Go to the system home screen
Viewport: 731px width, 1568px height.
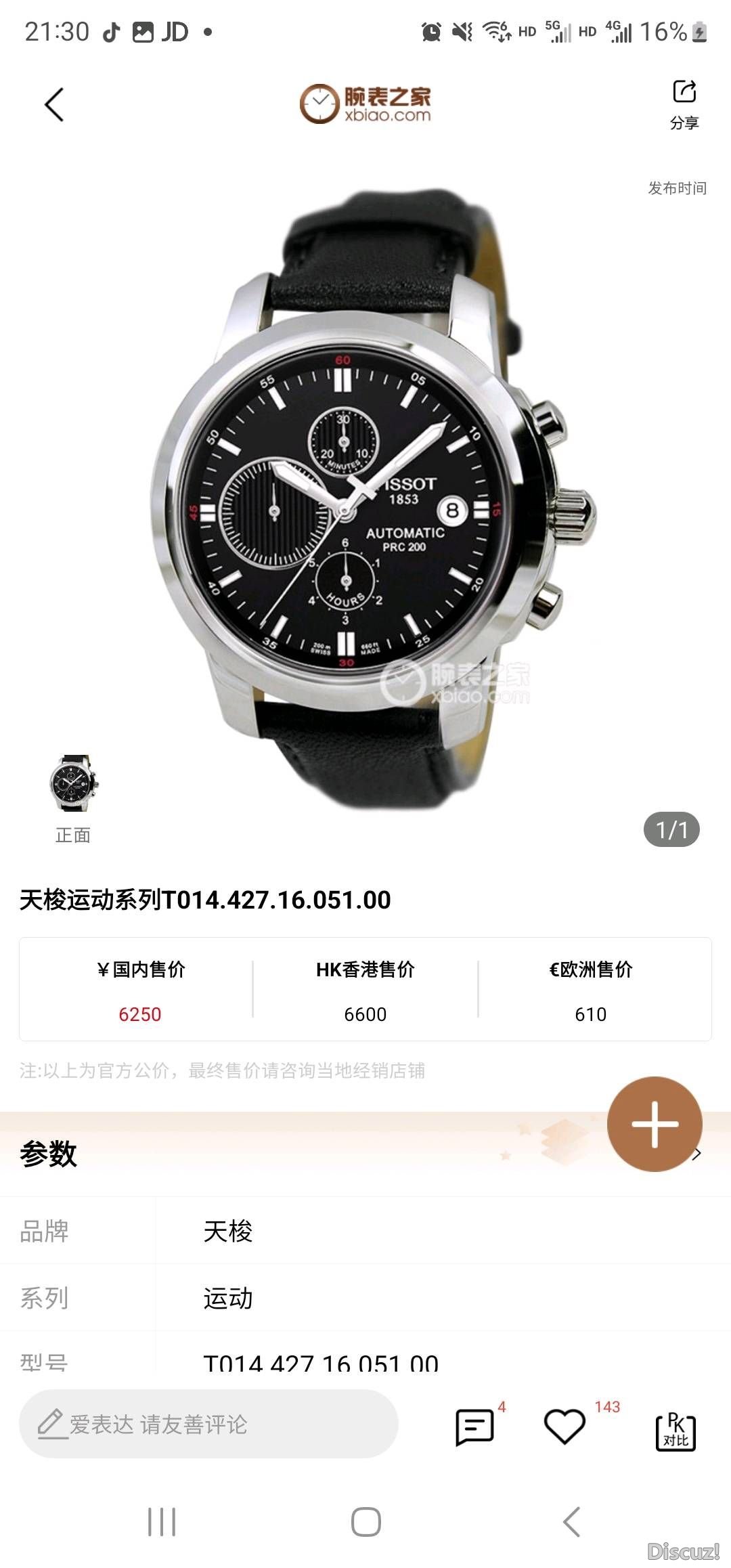[x=365, y=1523]
